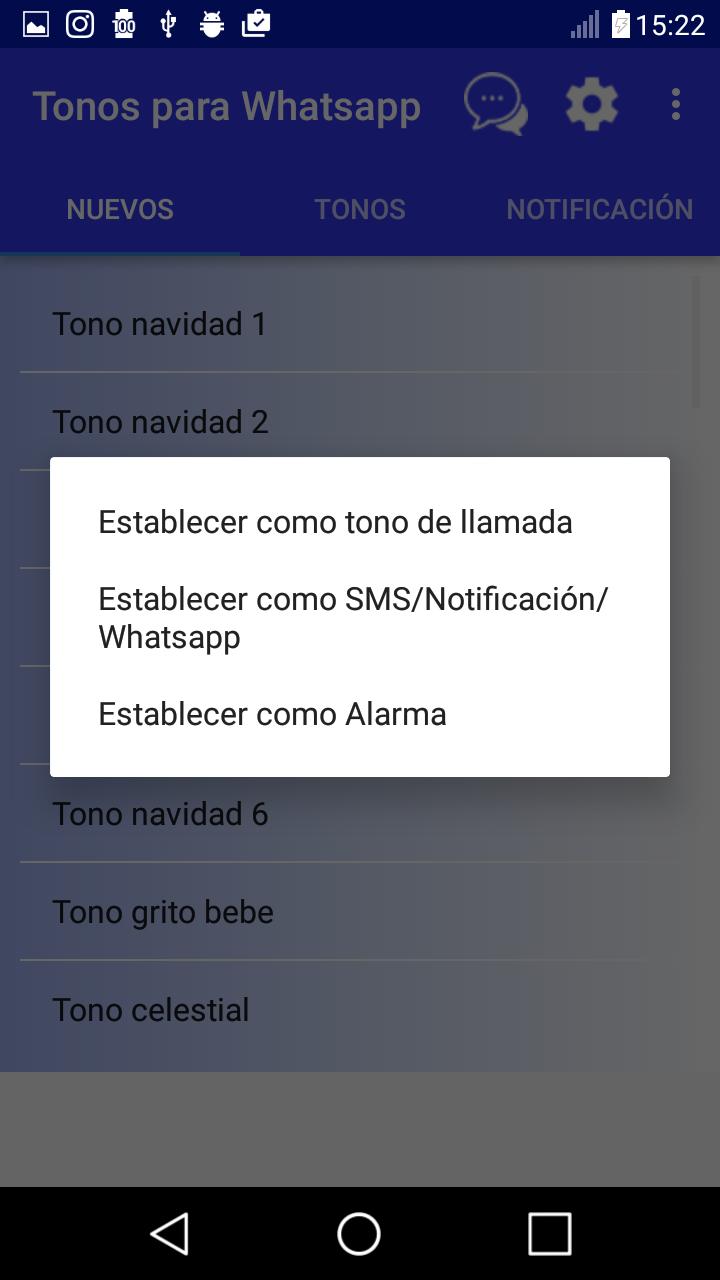
Task: Open 'Tono grito bebe' ringtone
Action: (x=162, y=911)
